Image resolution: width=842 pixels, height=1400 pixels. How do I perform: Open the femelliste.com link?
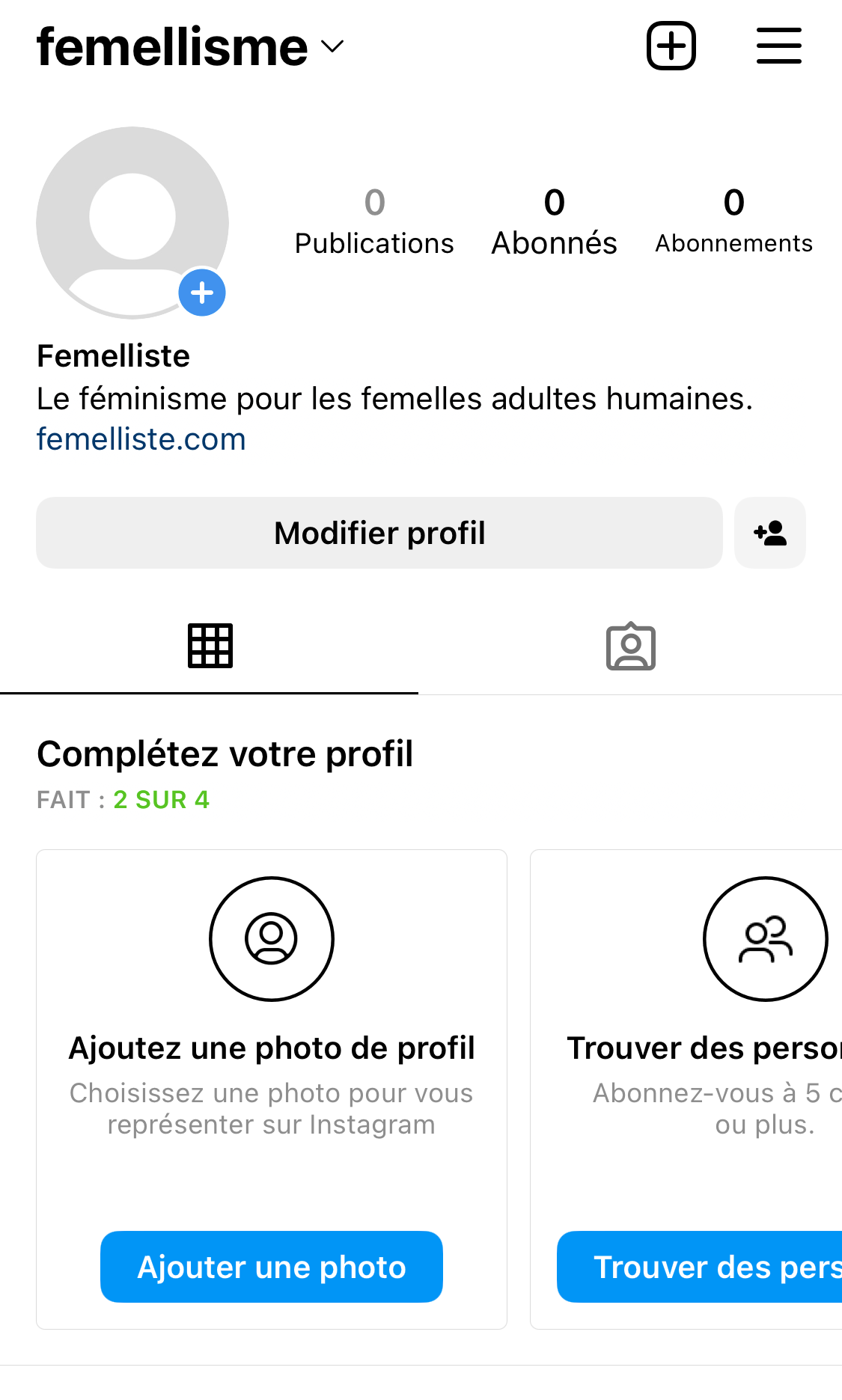point(141,439)
